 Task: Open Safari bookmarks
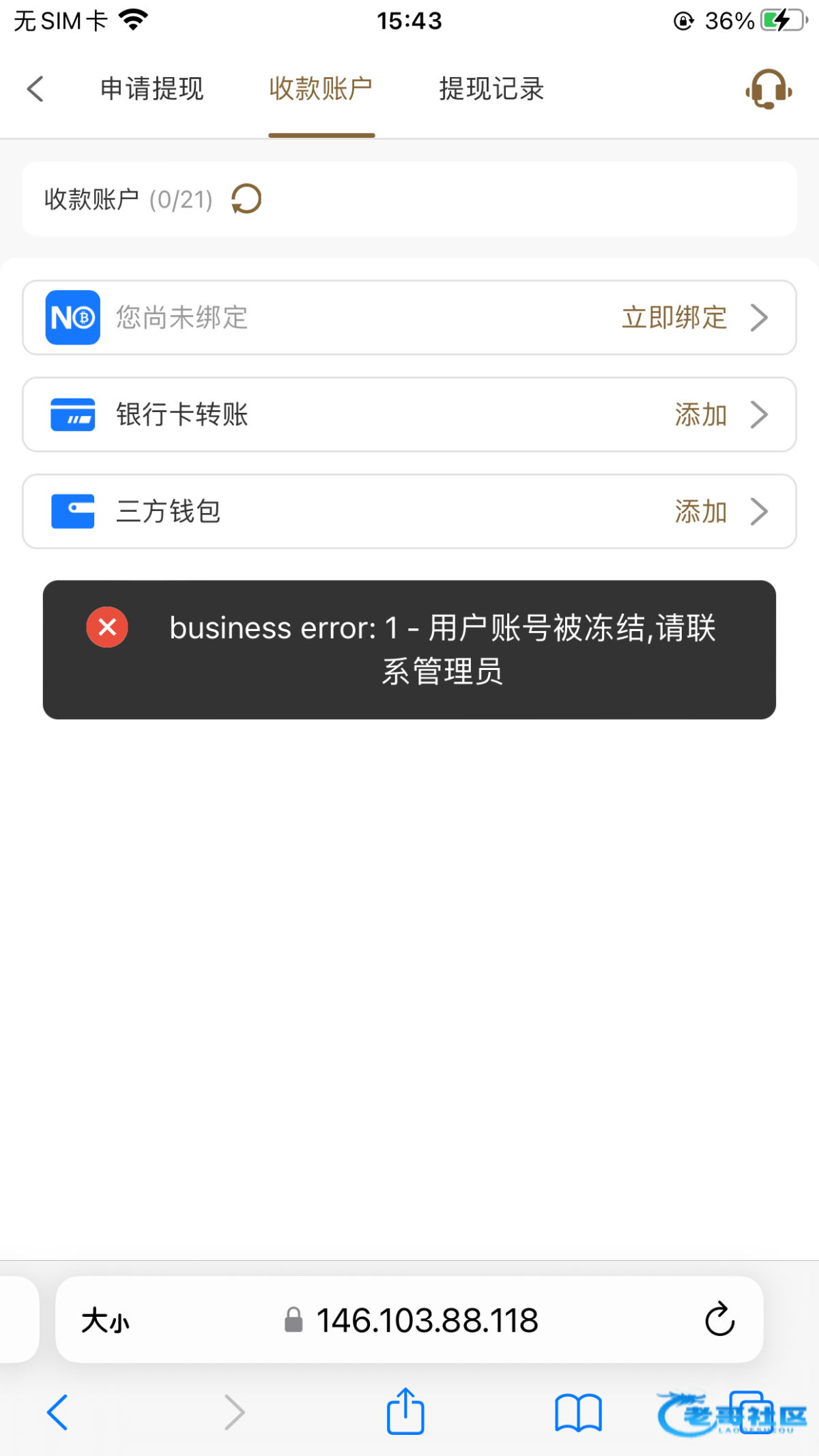(x=578, y=1412)
